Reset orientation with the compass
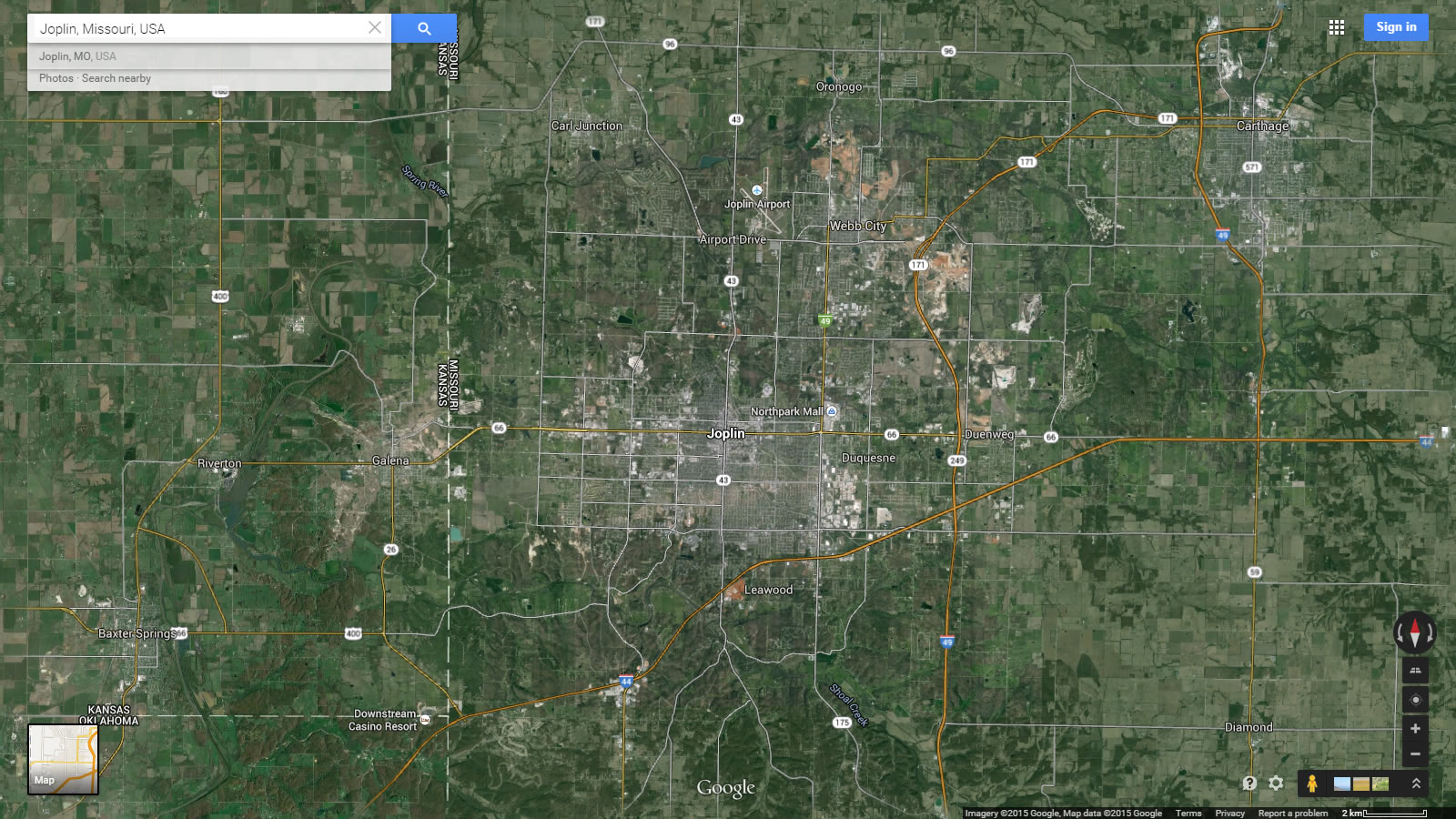The image size is (1456, 819). tap(1414, 632)
